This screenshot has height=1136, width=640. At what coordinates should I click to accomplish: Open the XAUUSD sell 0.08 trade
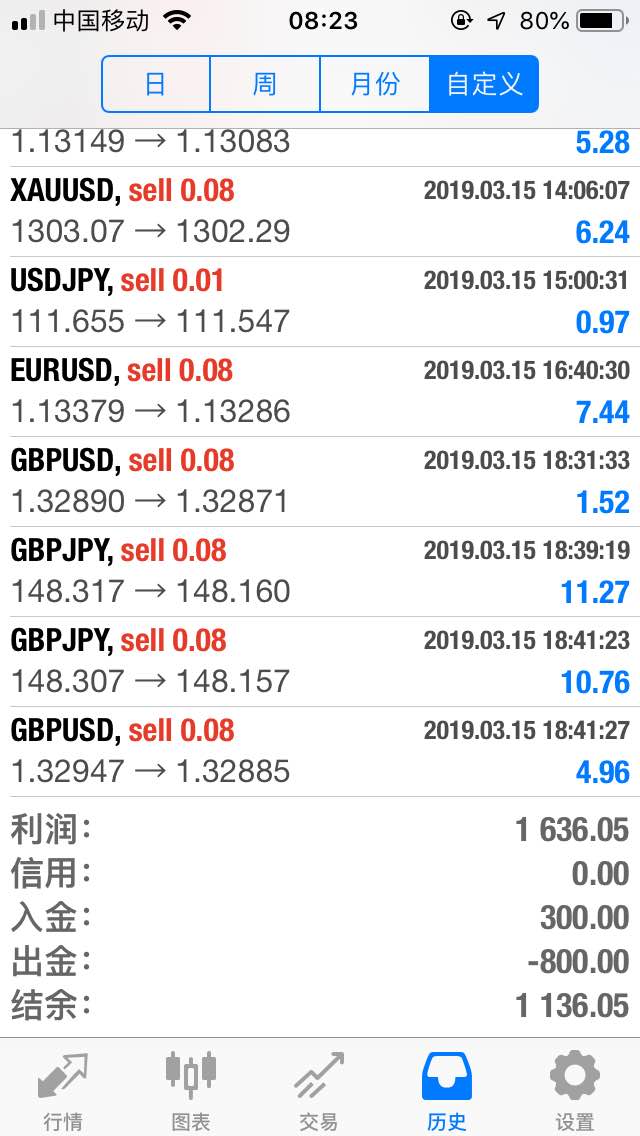coord(320,212)
